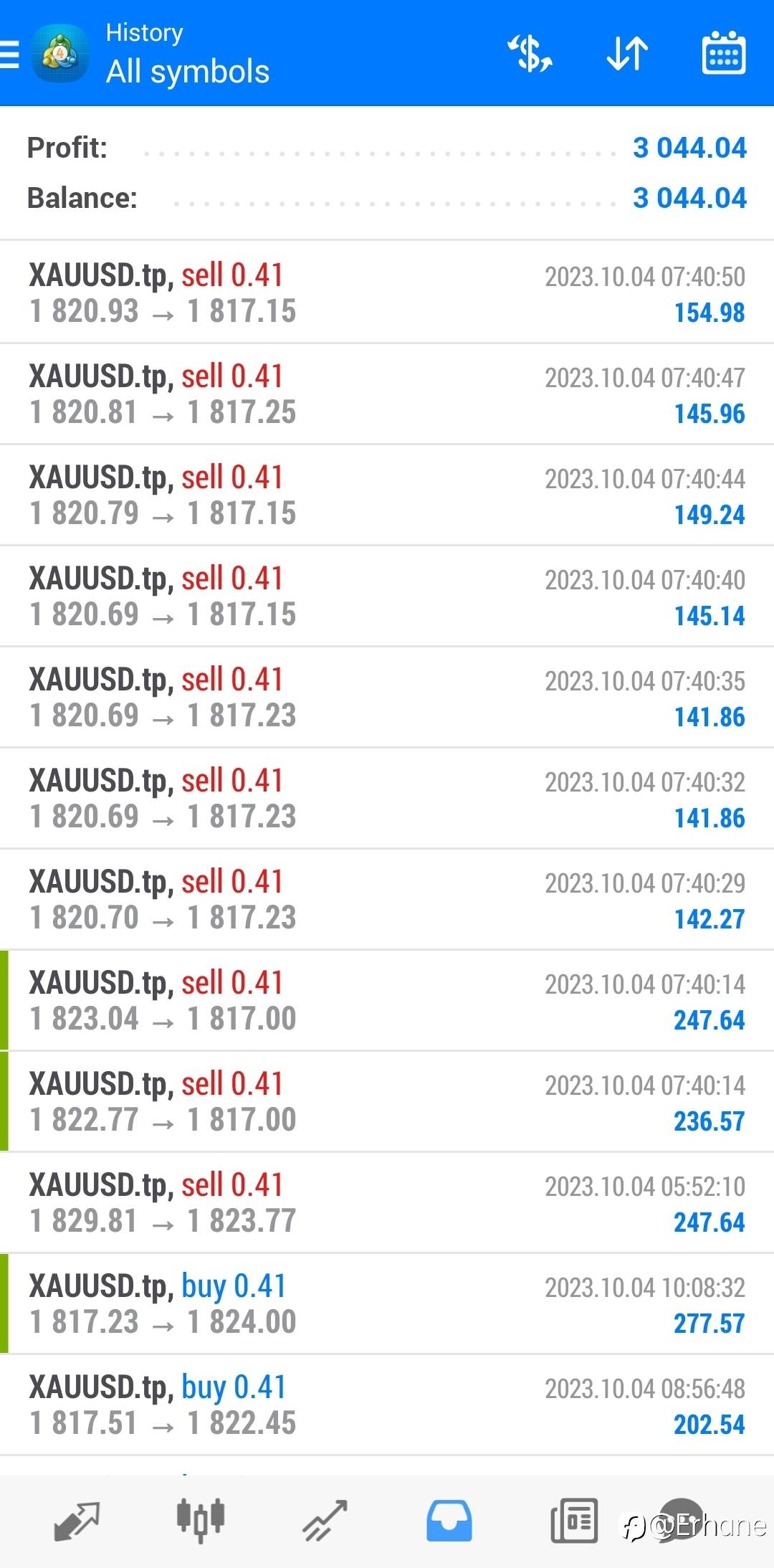
Task: Select the History inbox tab
Action: tap(449, 1520)
